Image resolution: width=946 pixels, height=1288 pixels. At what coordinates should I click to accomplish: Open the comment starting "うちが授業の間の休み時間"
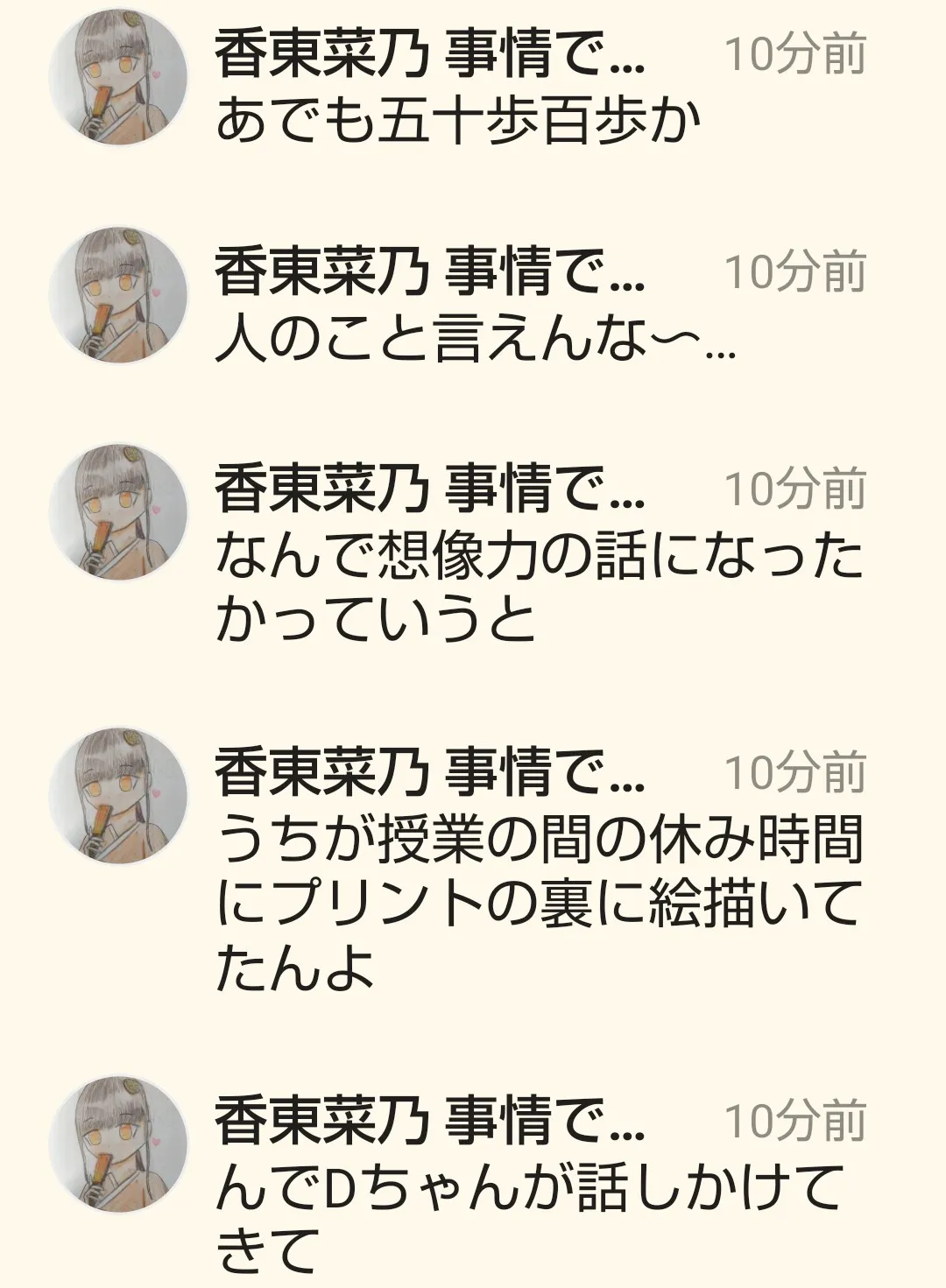point(538,903)
